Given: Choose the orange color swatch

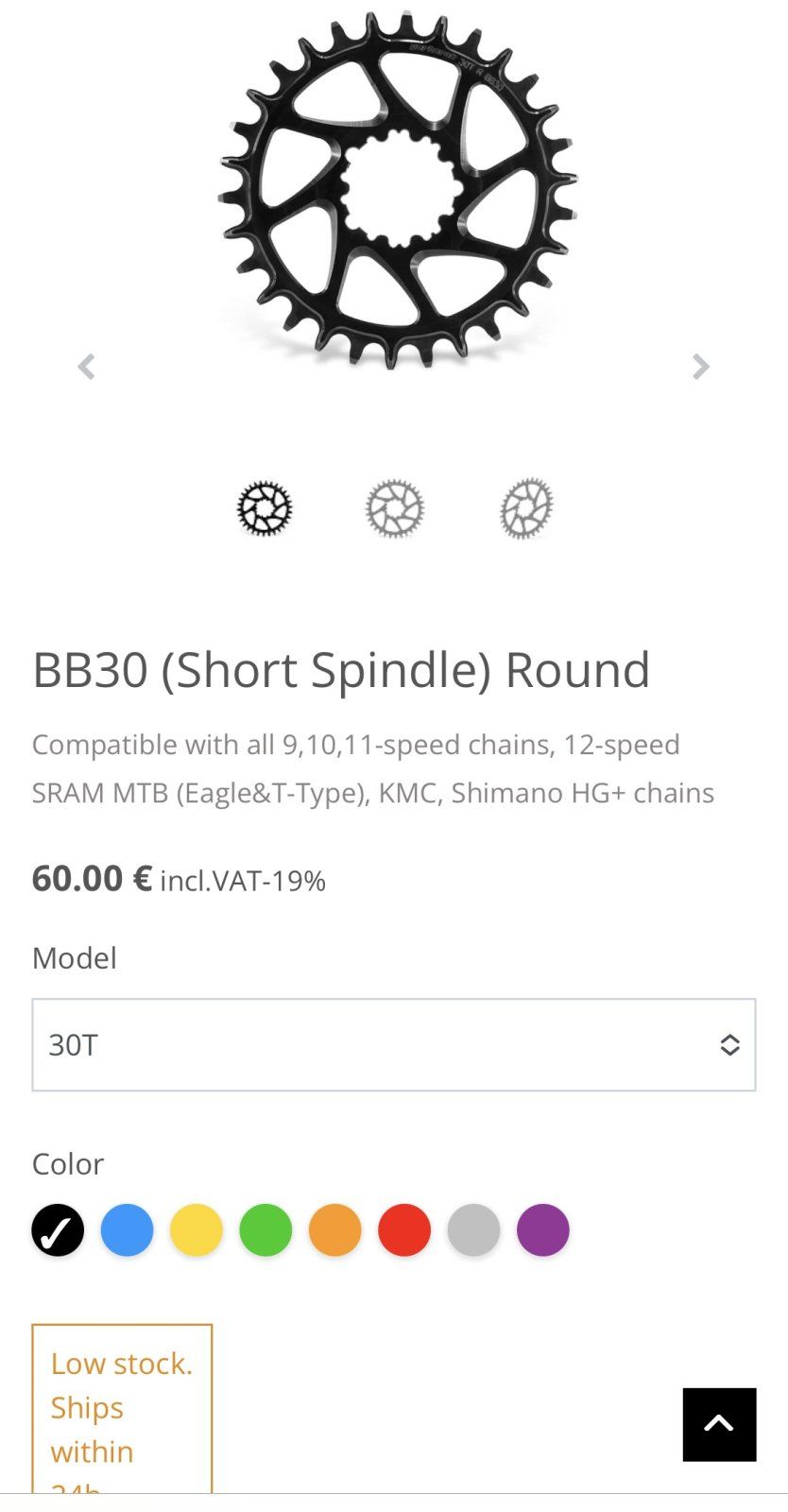Looking at the screenshot, I should (335, 1230).
